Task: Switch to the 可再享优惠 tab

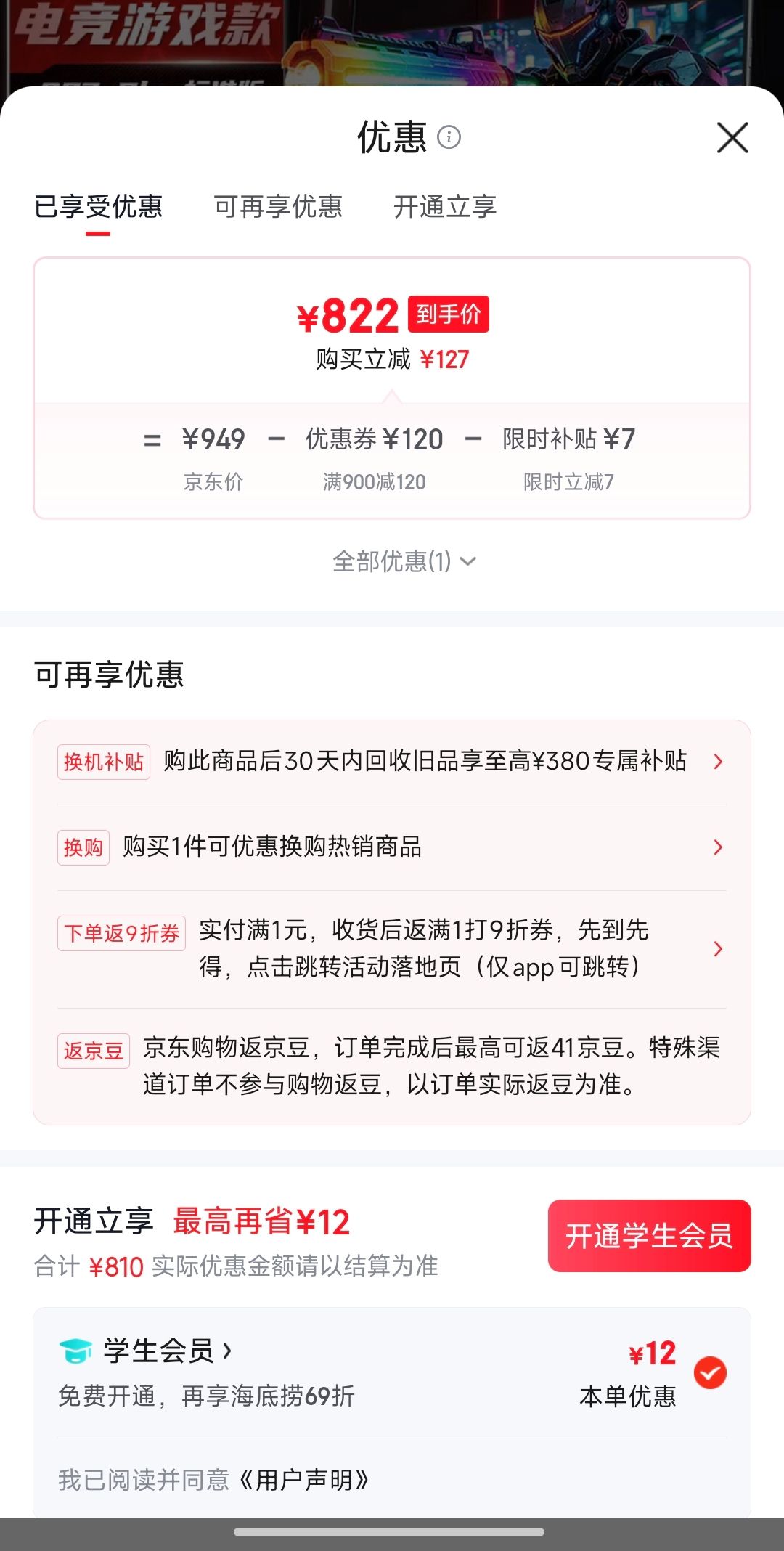Action: point(278,207)
